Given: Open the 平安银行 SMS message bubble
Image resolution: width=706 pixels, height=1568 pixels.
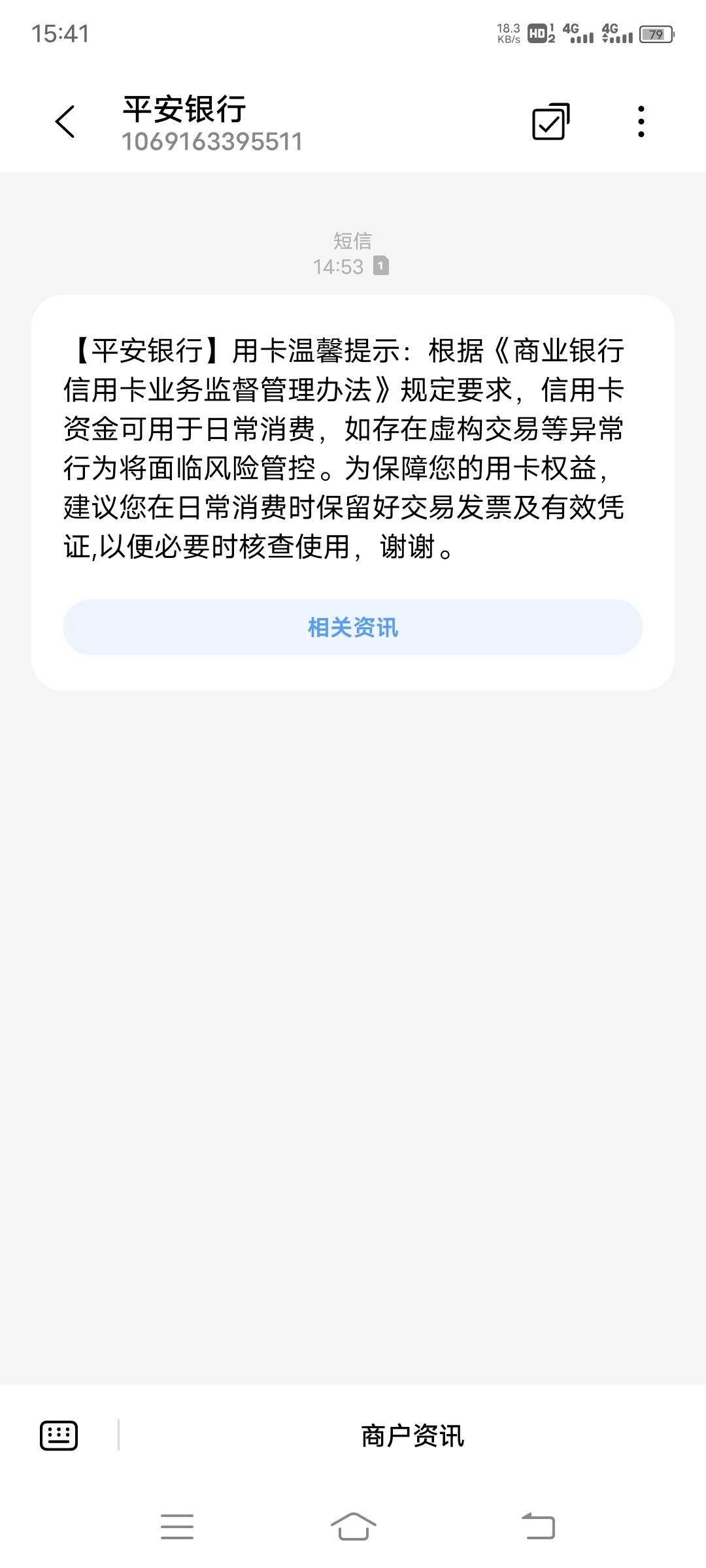Looking at the screenshot, I should coord(353,492).
